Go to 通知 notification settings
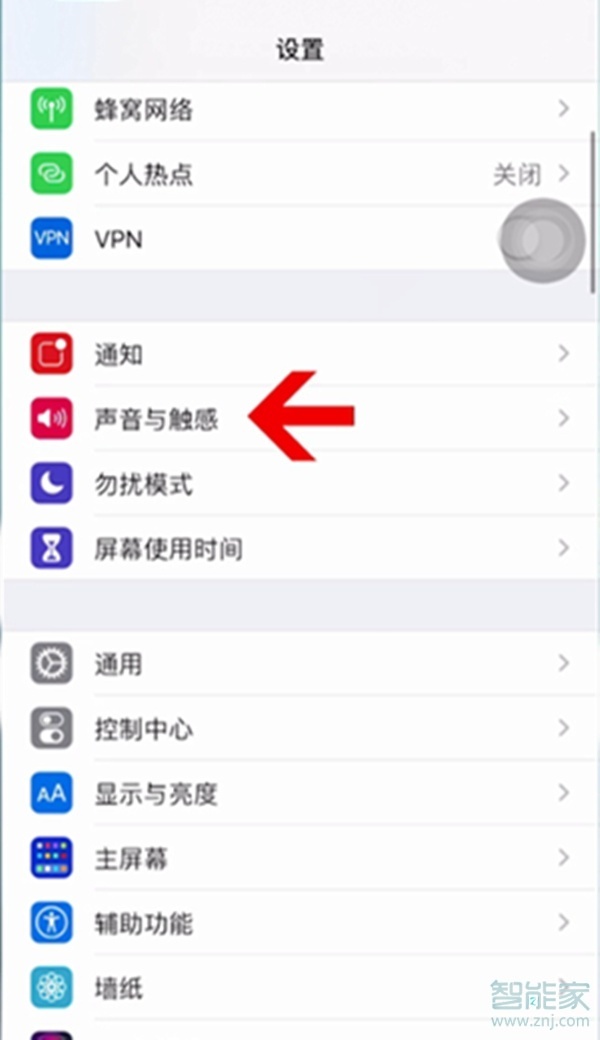The height and width of the screenshot is (1040, 600). coord(120,354)
